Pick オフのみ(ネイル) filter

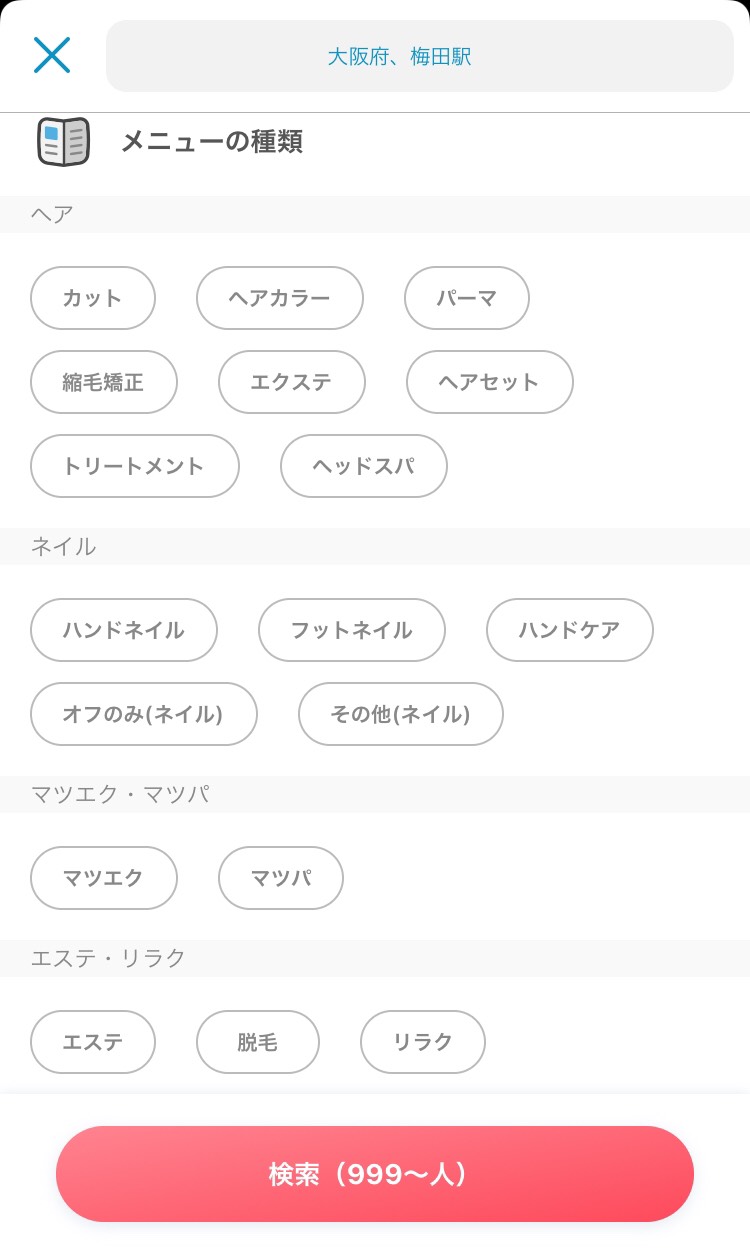[x=144, y=714]
